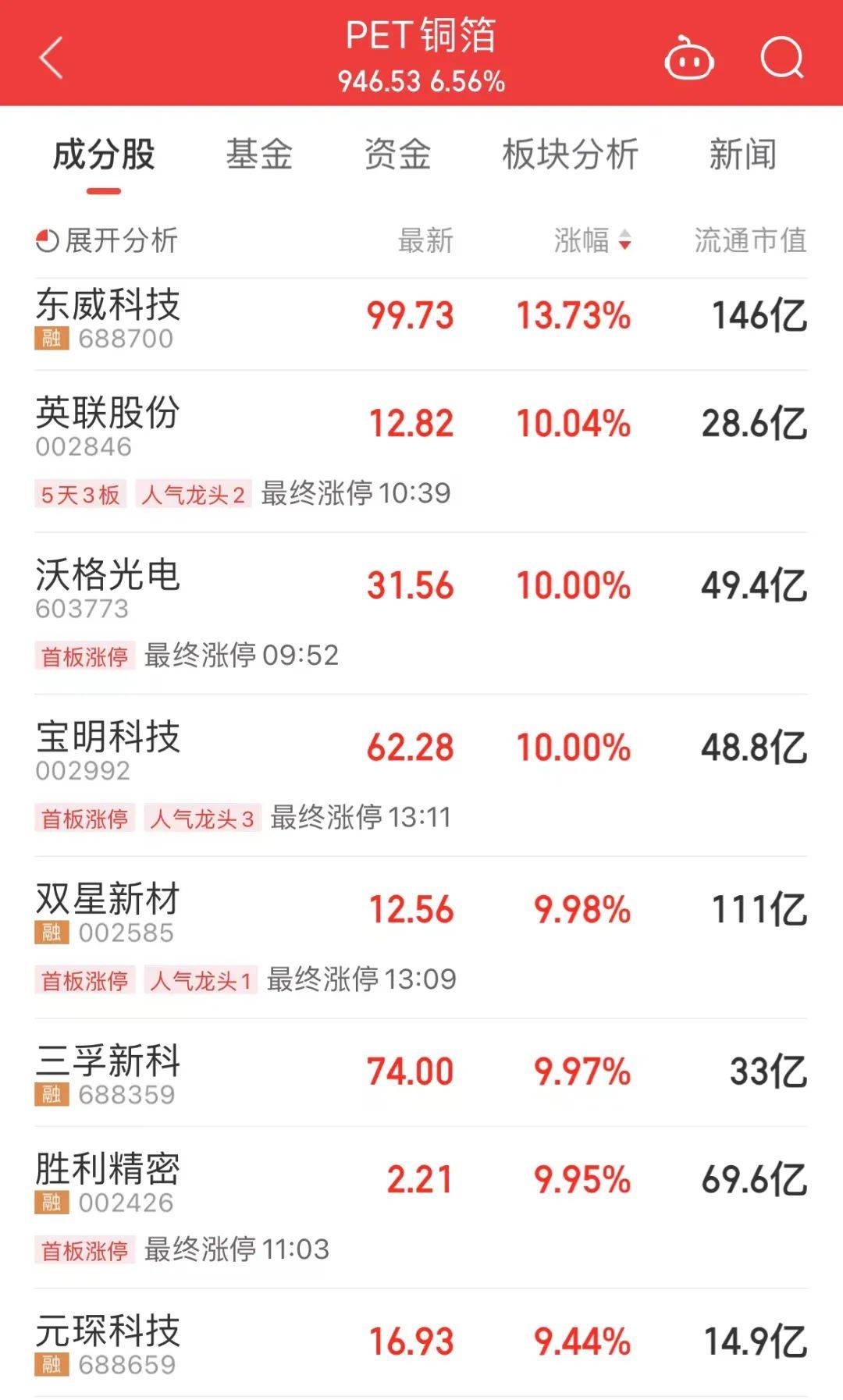Open the robot assistant icon
Image resolution: width=843 pixels, height=1400 pixels.
(688, 59)
